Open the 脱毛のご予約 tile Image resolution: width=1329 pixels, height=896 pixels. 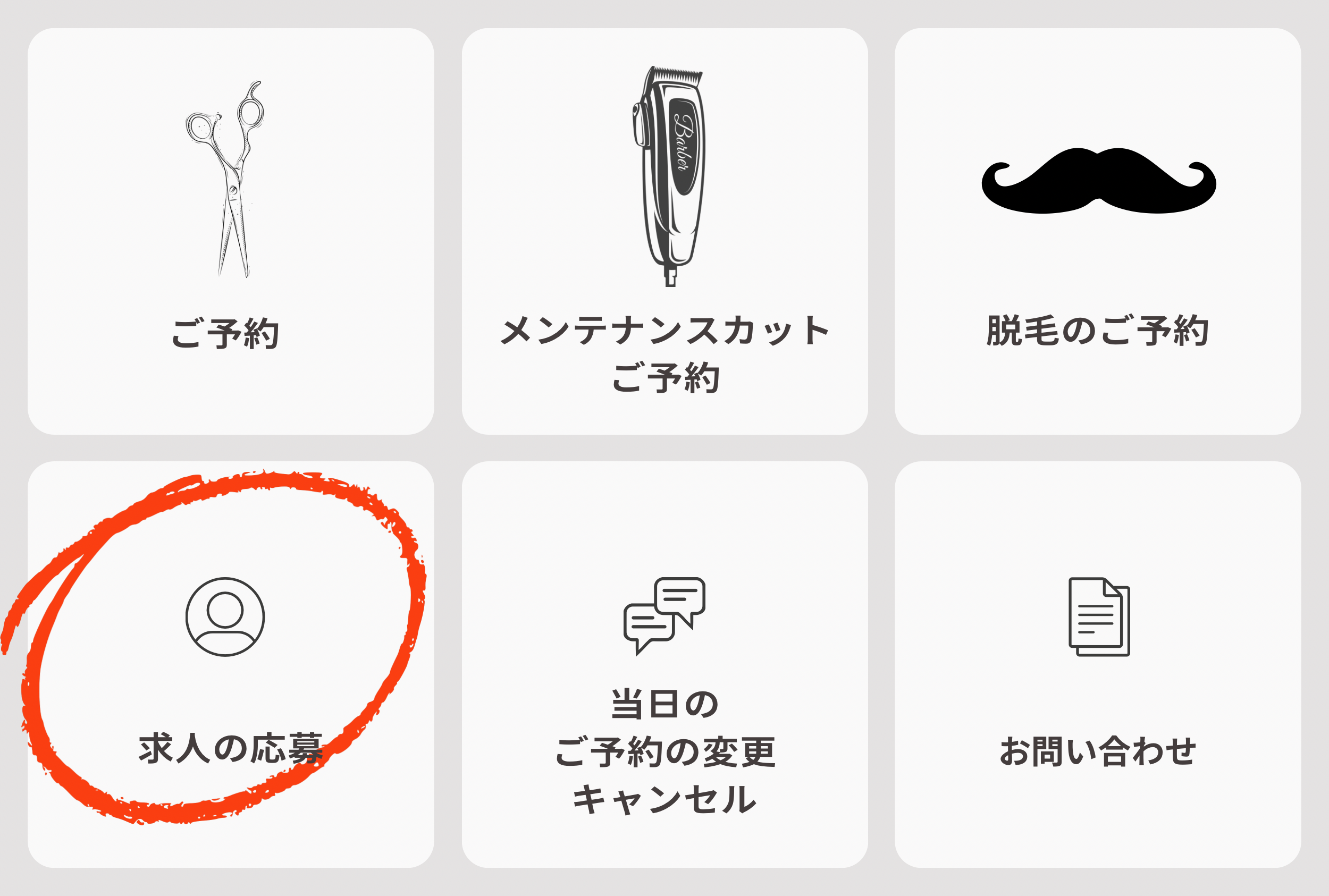pyautogui.click(x=1098, y=231)
